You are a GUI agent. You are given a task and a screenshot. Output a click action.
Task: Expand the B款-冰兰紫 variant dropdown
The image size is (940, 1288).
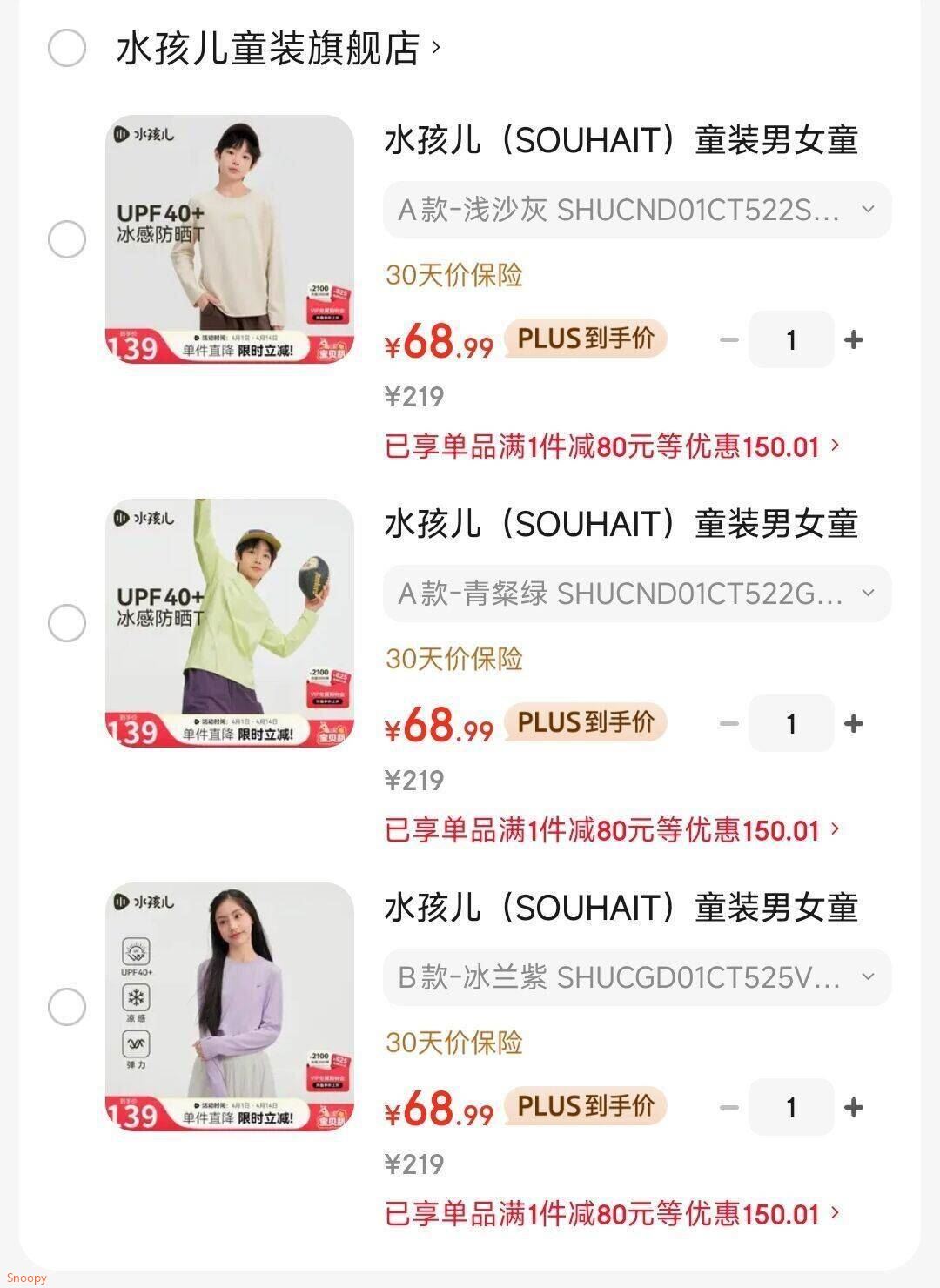coord(637,977)
